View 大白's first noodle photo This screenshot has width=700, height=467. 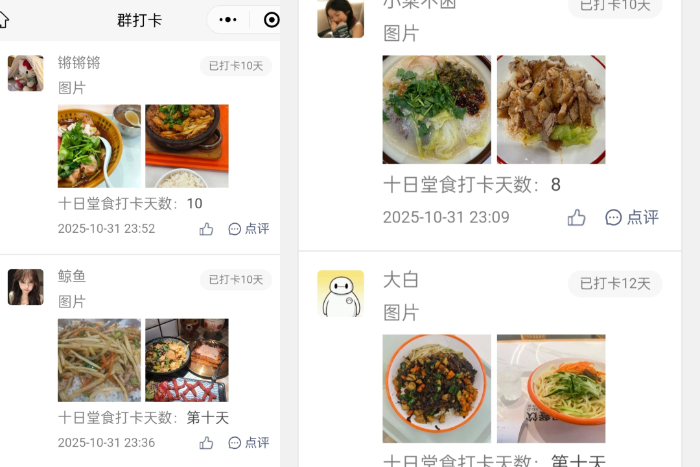point(436,388)
